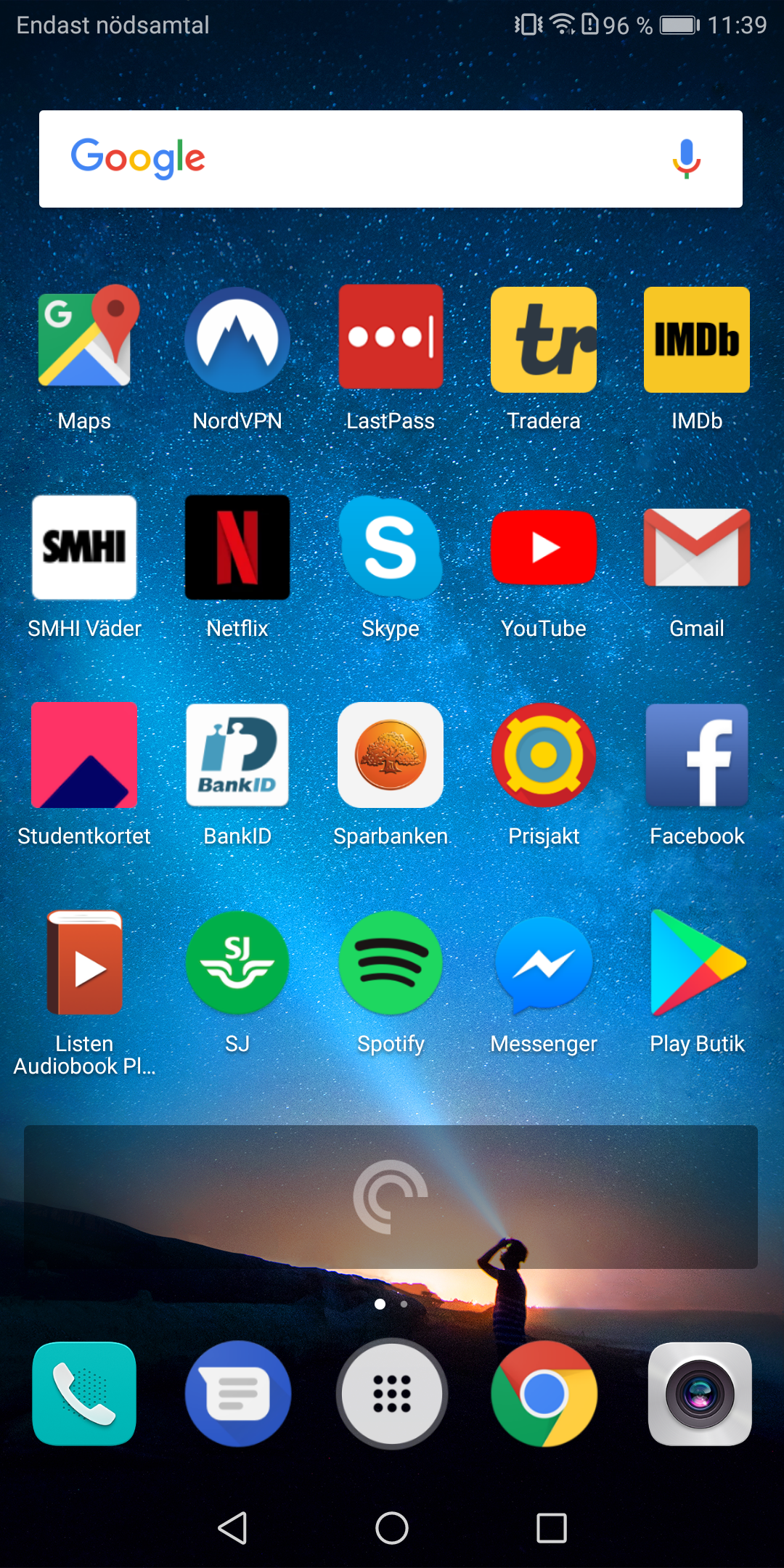
Task: Open the app drawer
Action: (x=392, y=1394)
